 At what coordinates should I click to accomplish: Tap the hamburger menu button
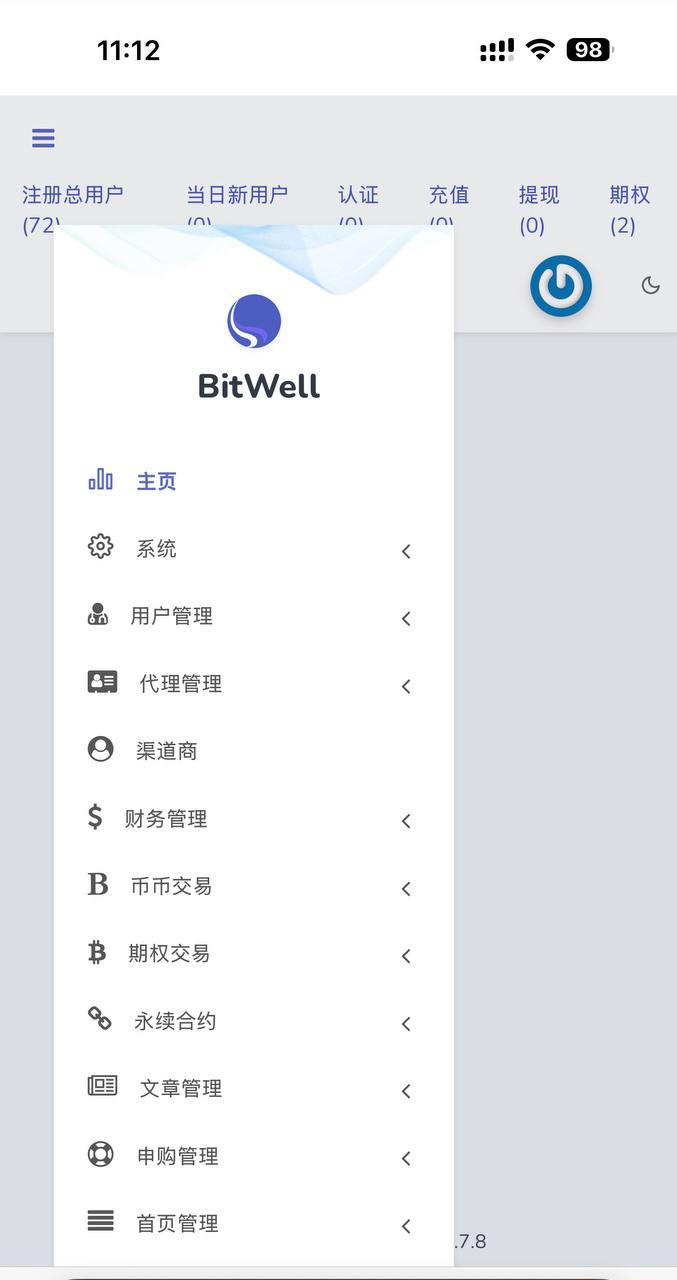pos(43,138)
